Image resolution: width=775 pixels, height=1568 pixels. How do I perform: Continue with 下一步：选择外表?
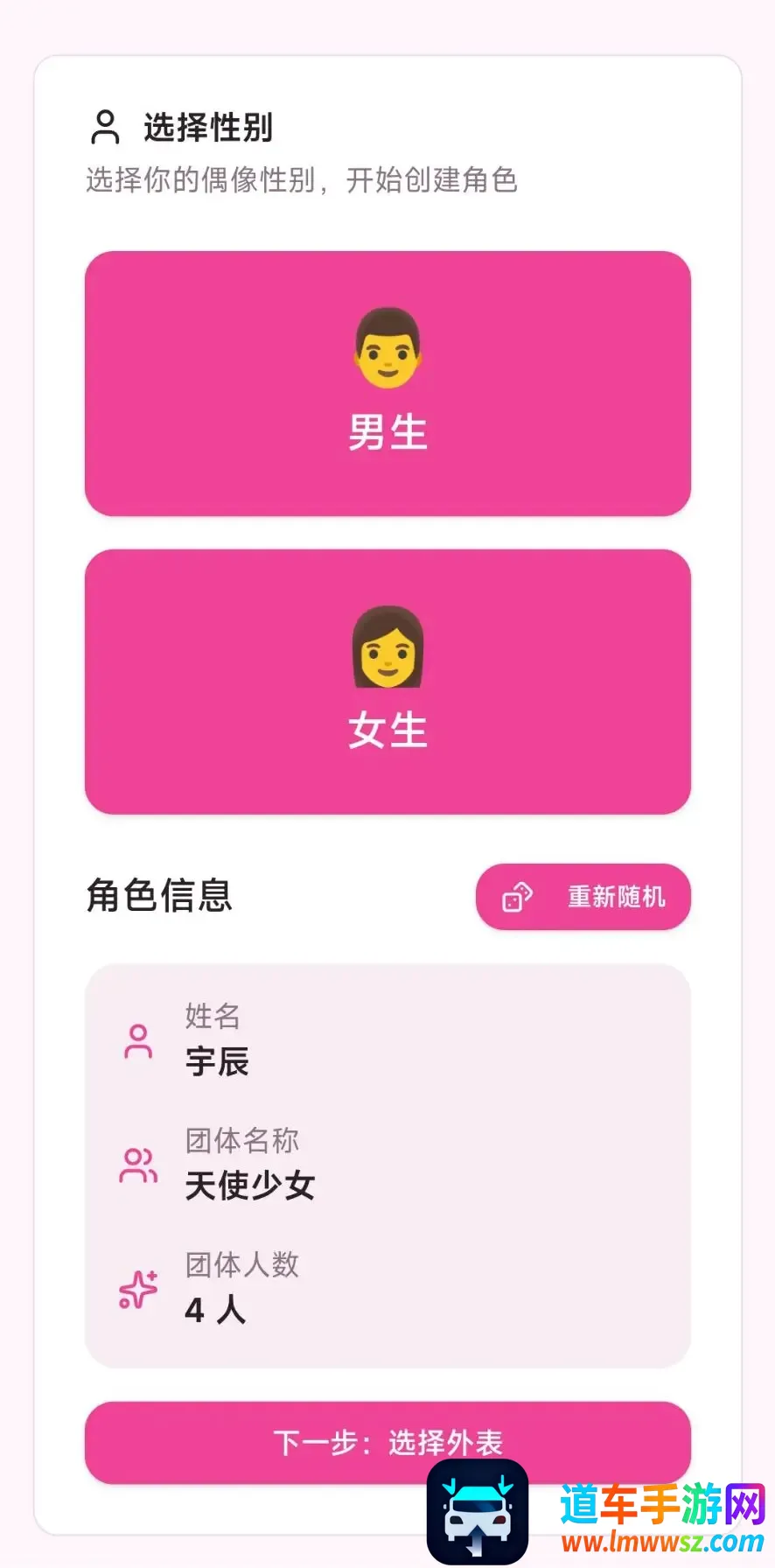(x=387, y=1442)
